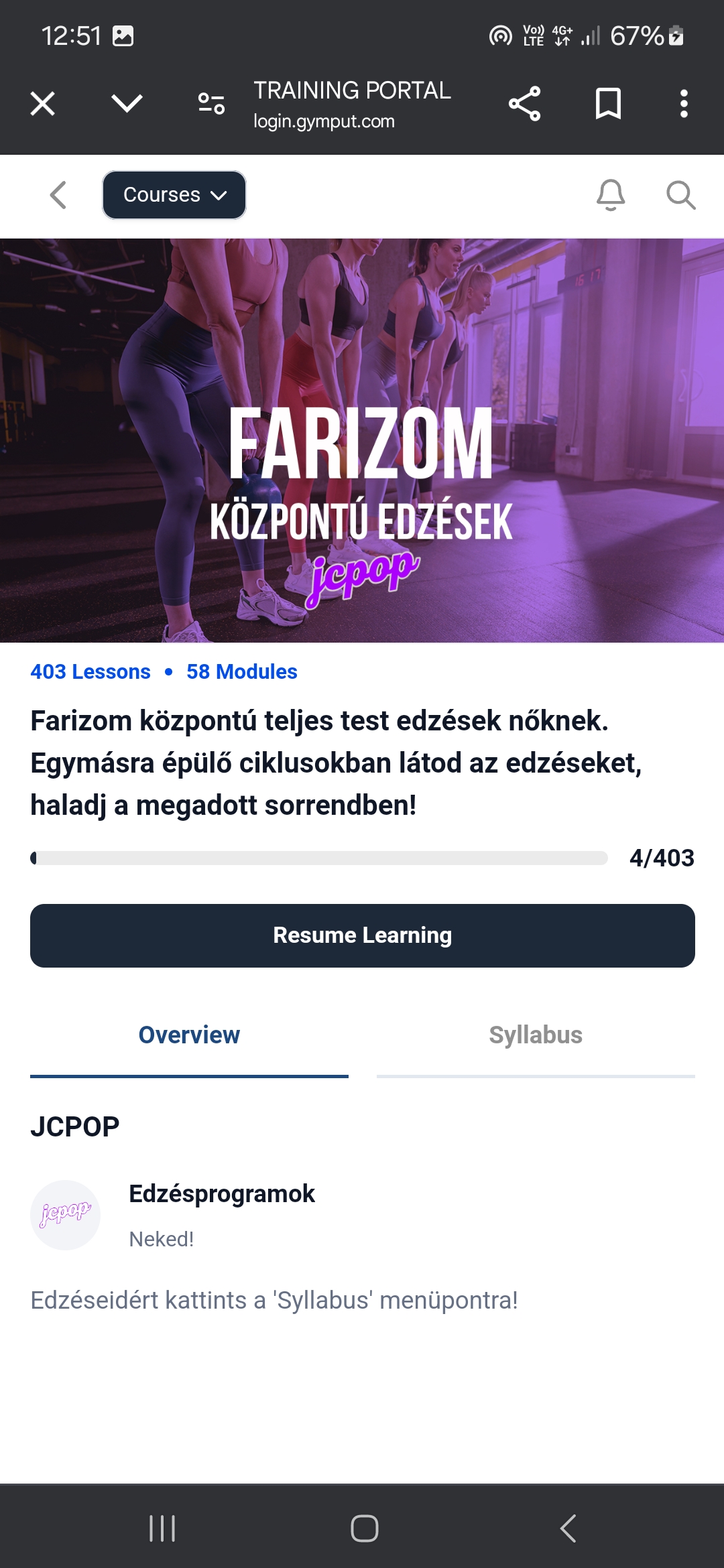Minimize the custom tab with down chevron
Screen dimensions: 724x1568
pos(127,104)
